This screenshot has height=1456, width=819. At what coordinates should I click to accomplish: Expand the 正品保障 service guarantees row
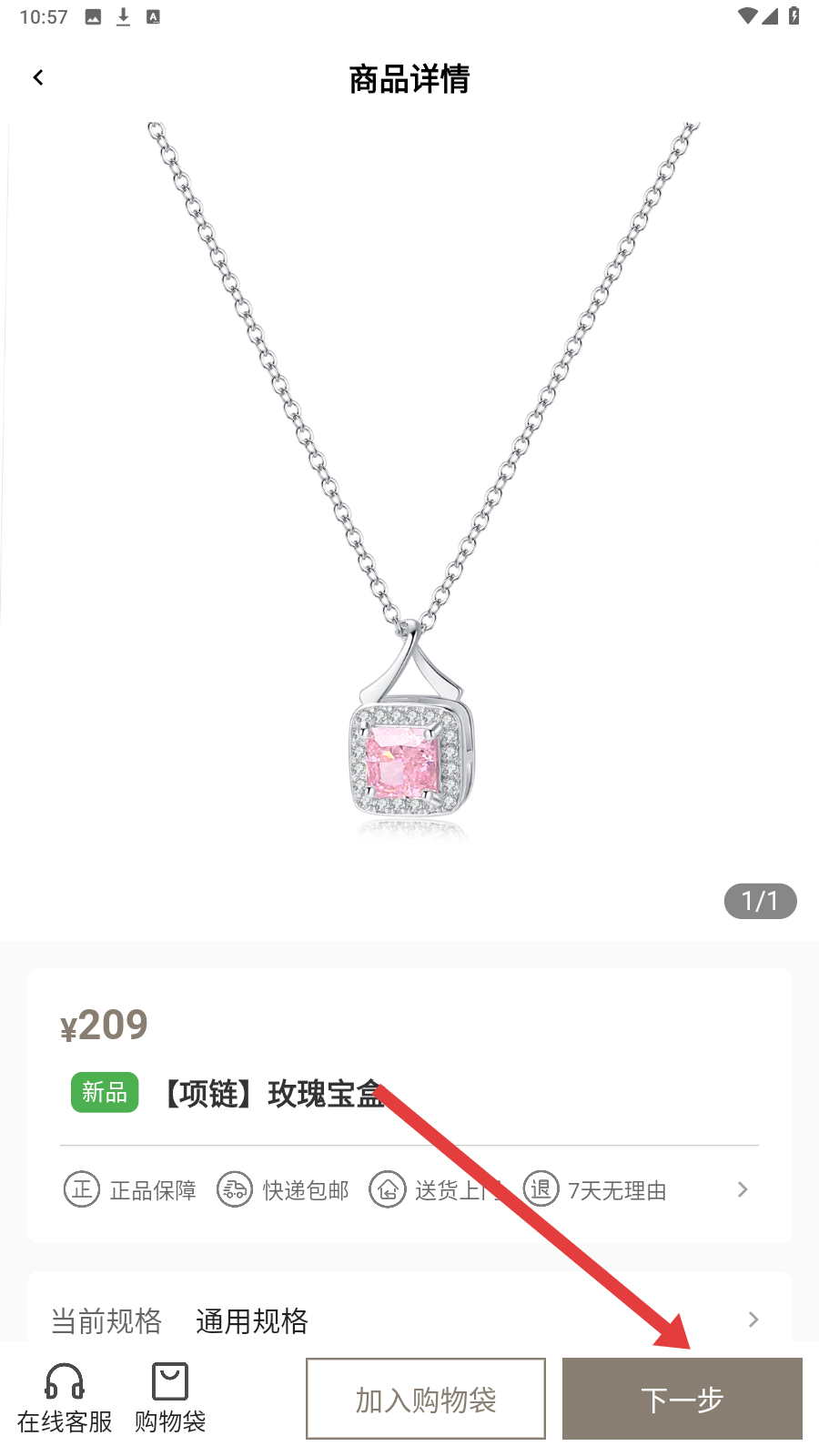click(x=742, y=1189)
